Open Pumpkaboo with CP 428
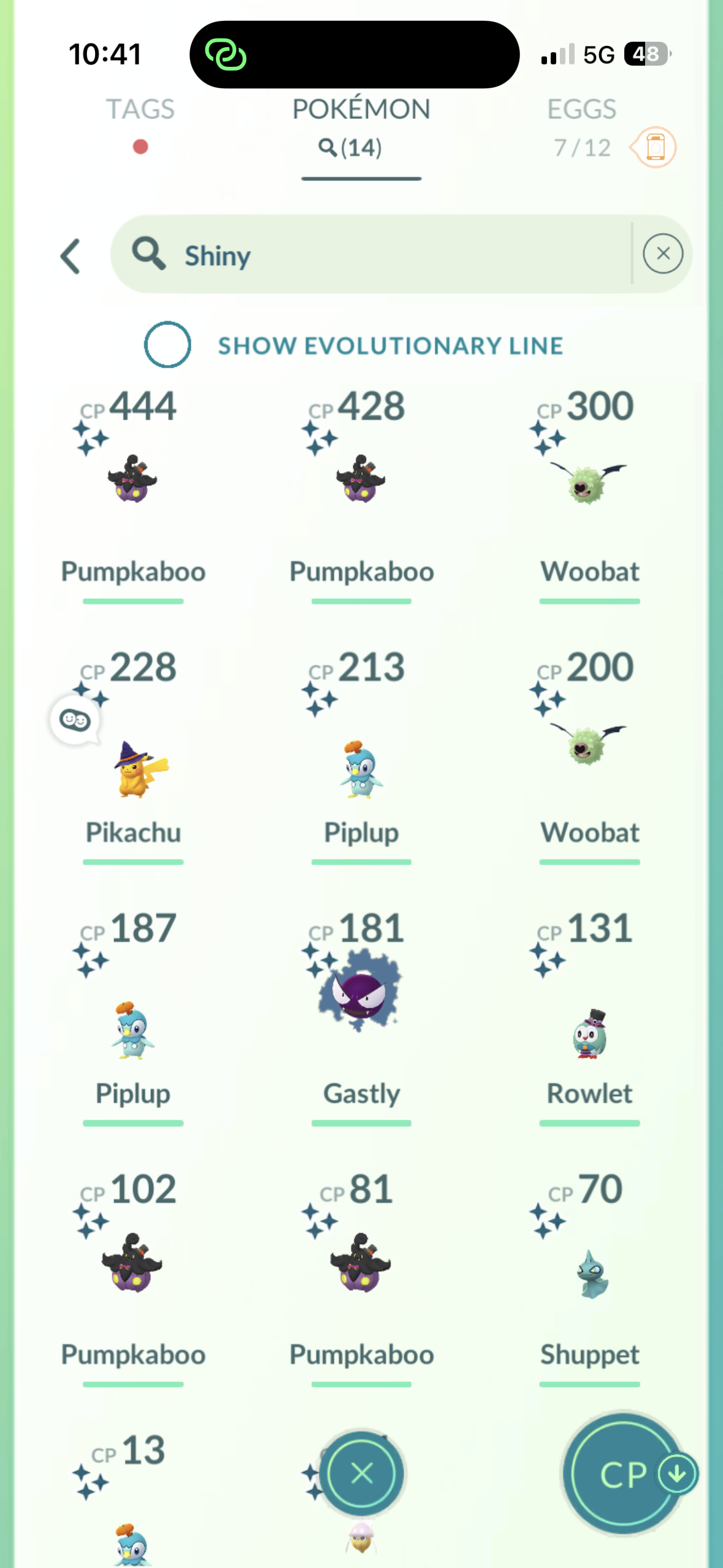Screen dimensions: 723x1568 click(361, 480)
